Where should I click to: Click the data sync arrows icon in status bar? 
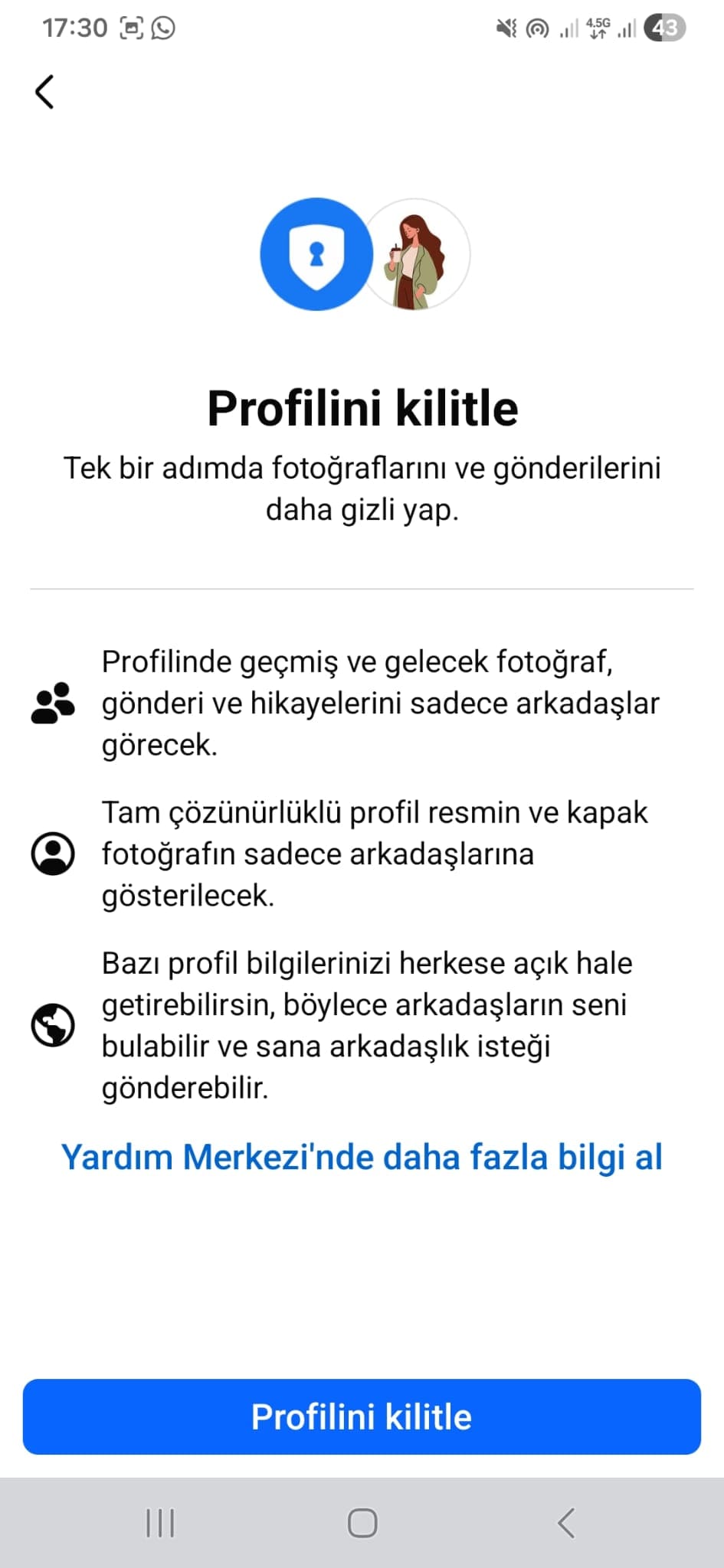(x=597, y=35)
